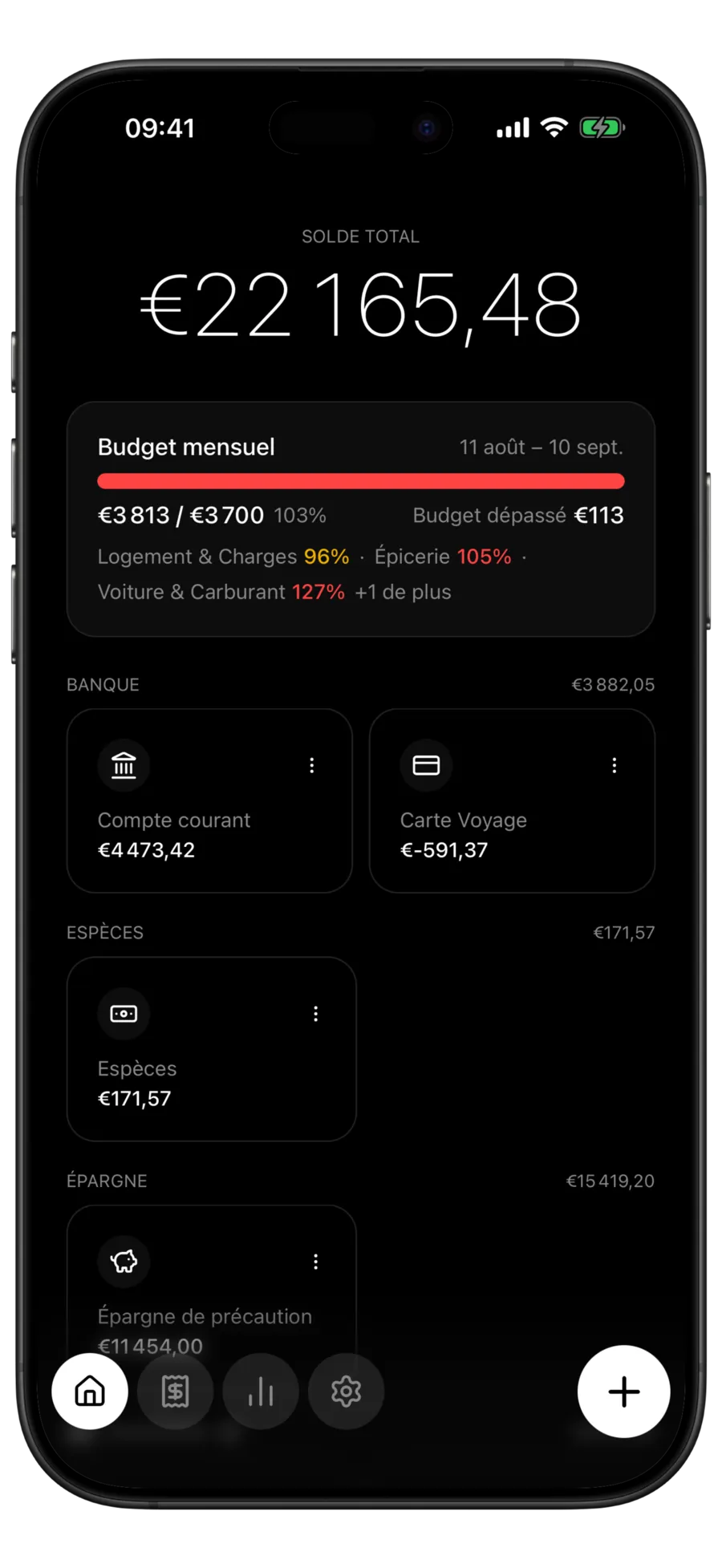Open the Budget mensuel card
The width and height of the screenshot is (722, 1568).
point(360,519)
